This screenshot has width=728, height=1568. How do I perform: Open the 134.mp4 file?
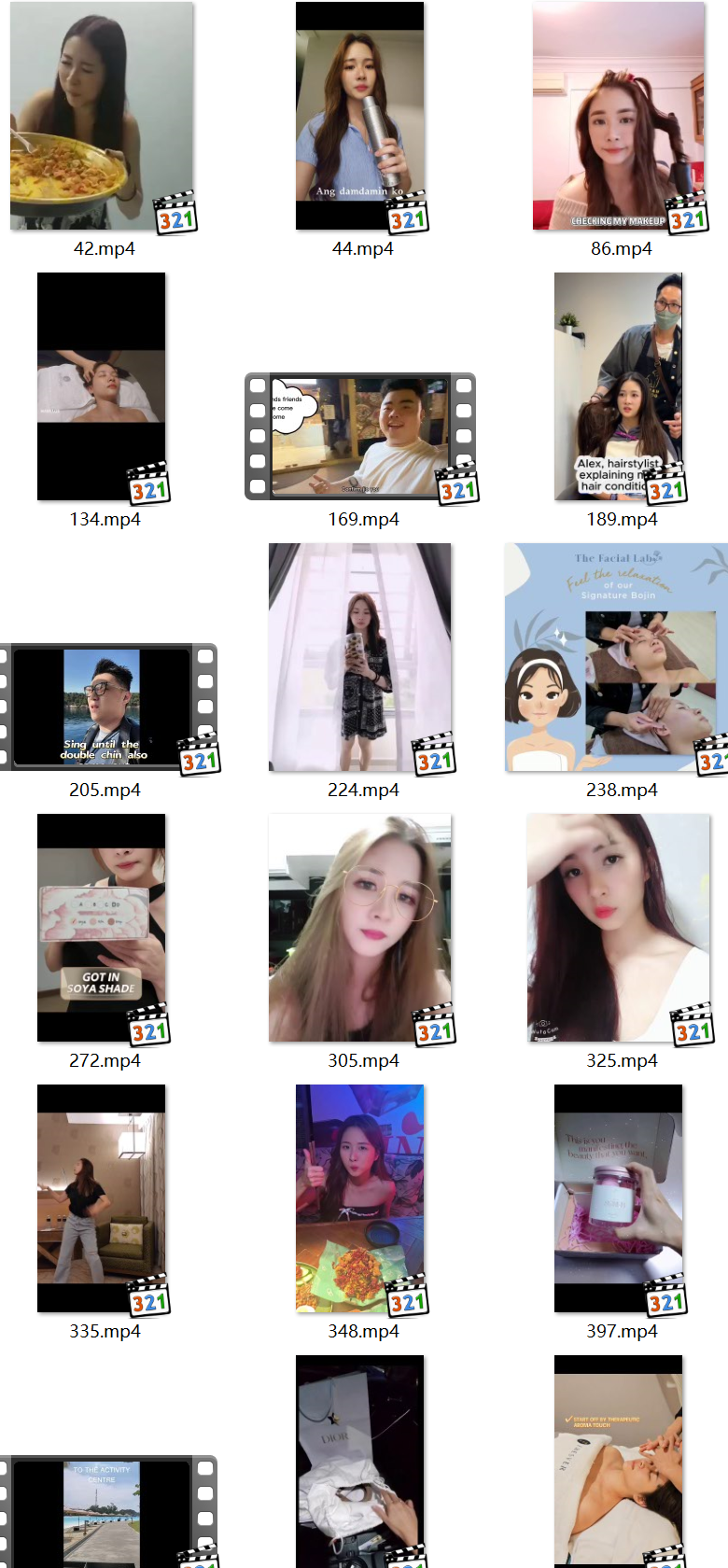click(101, 386)
